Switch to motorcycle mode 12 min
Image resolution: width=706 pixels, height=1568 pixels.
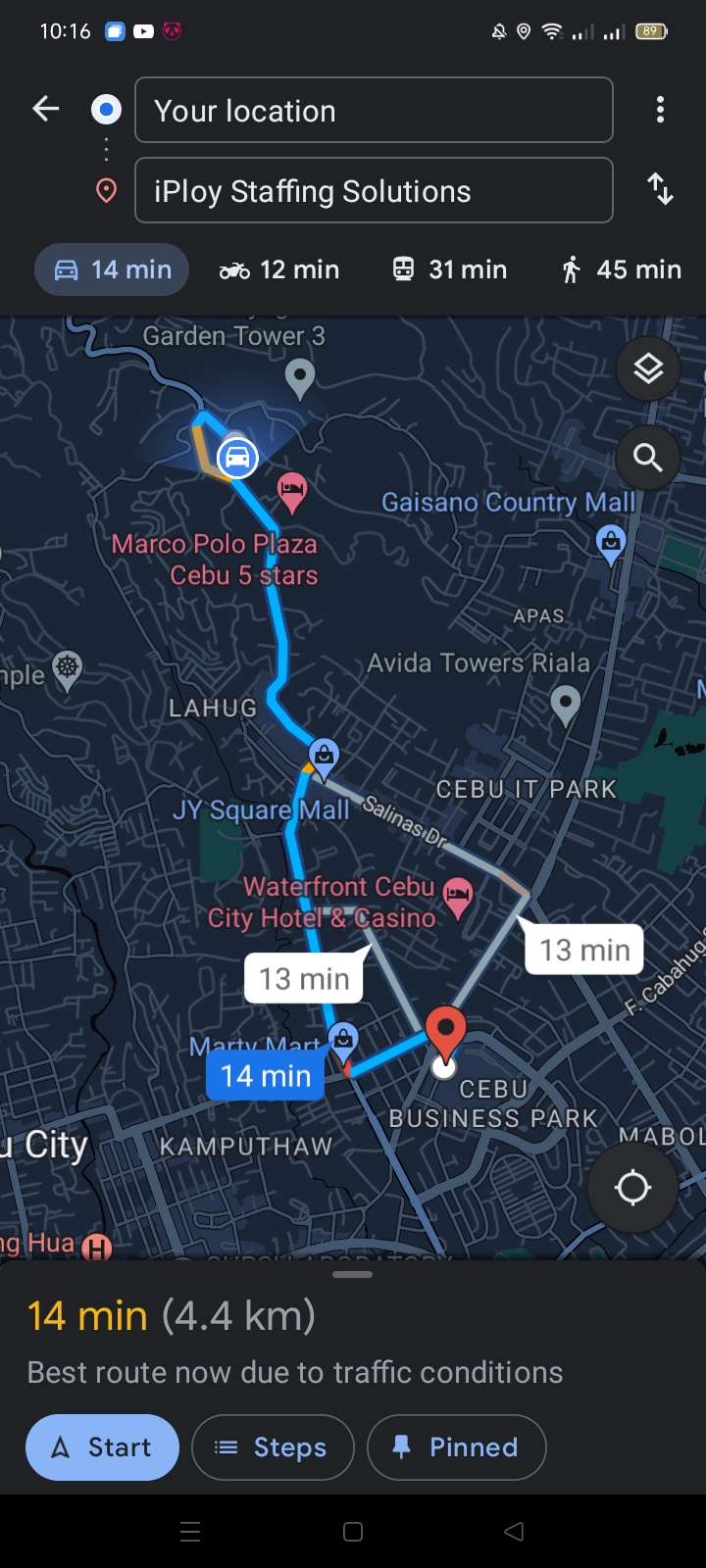(x=279, y=269)
